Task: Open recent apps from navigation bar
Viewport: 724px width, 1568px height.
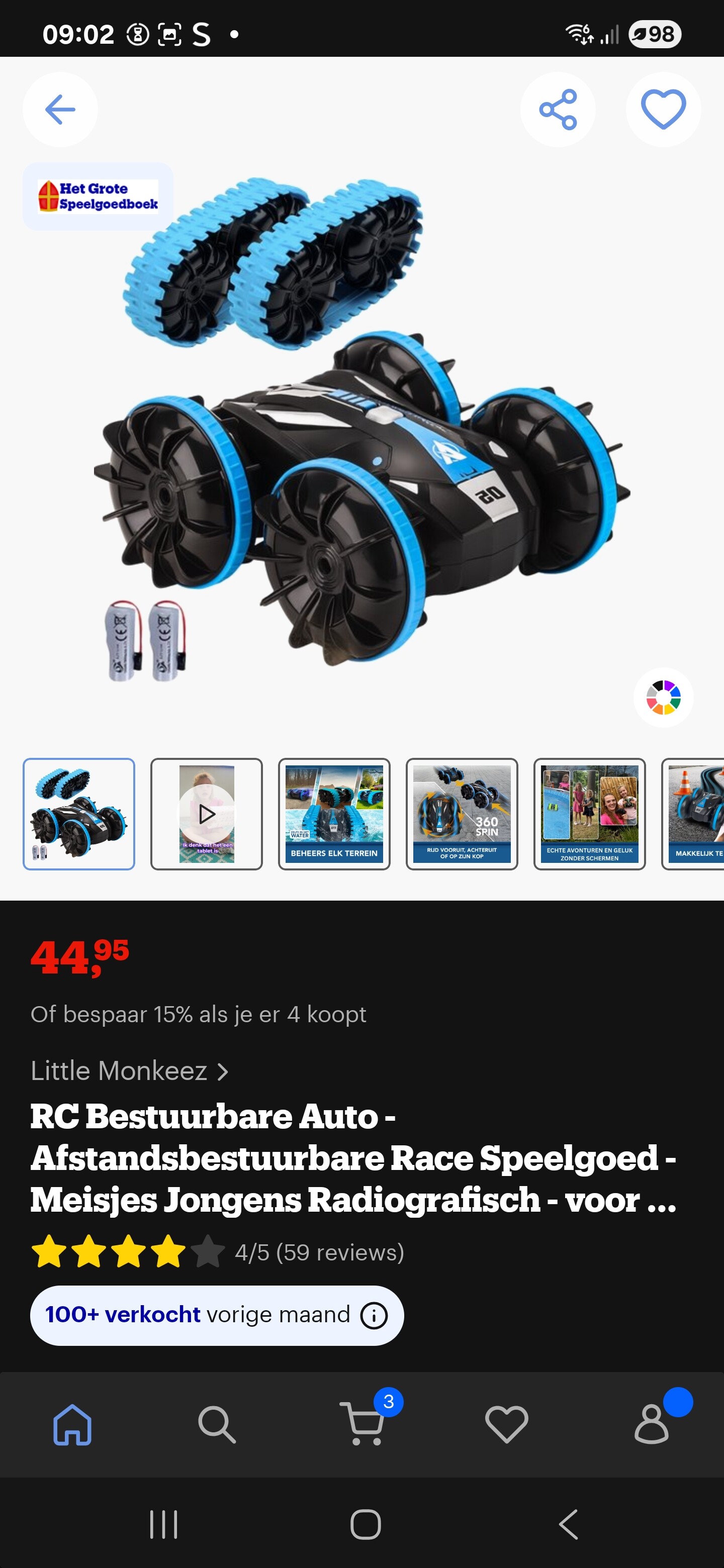Action: [x=163, y=1525]
